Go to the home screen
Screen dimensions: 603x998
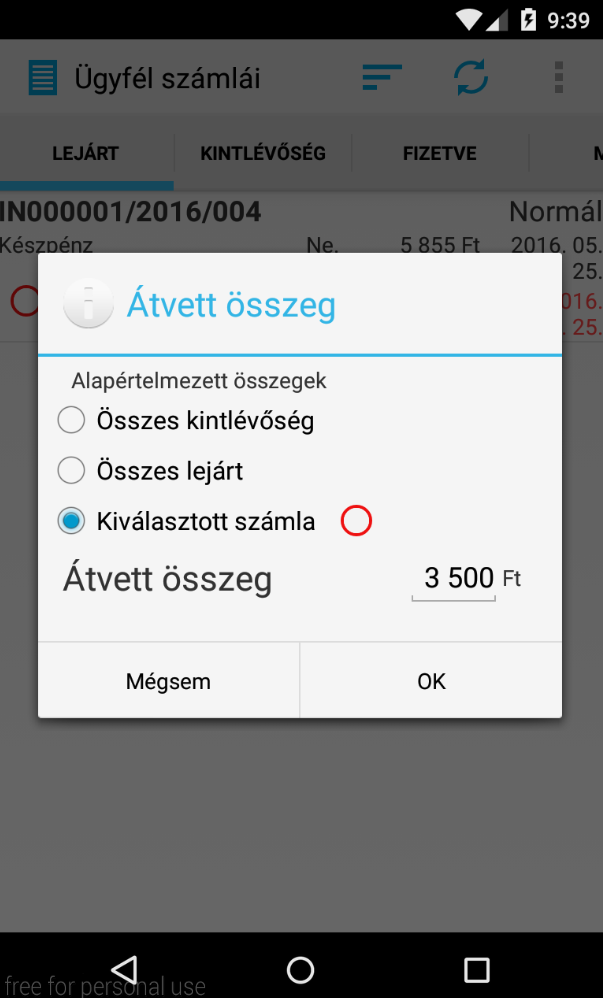pyautogui.click(x=301, y=970)
